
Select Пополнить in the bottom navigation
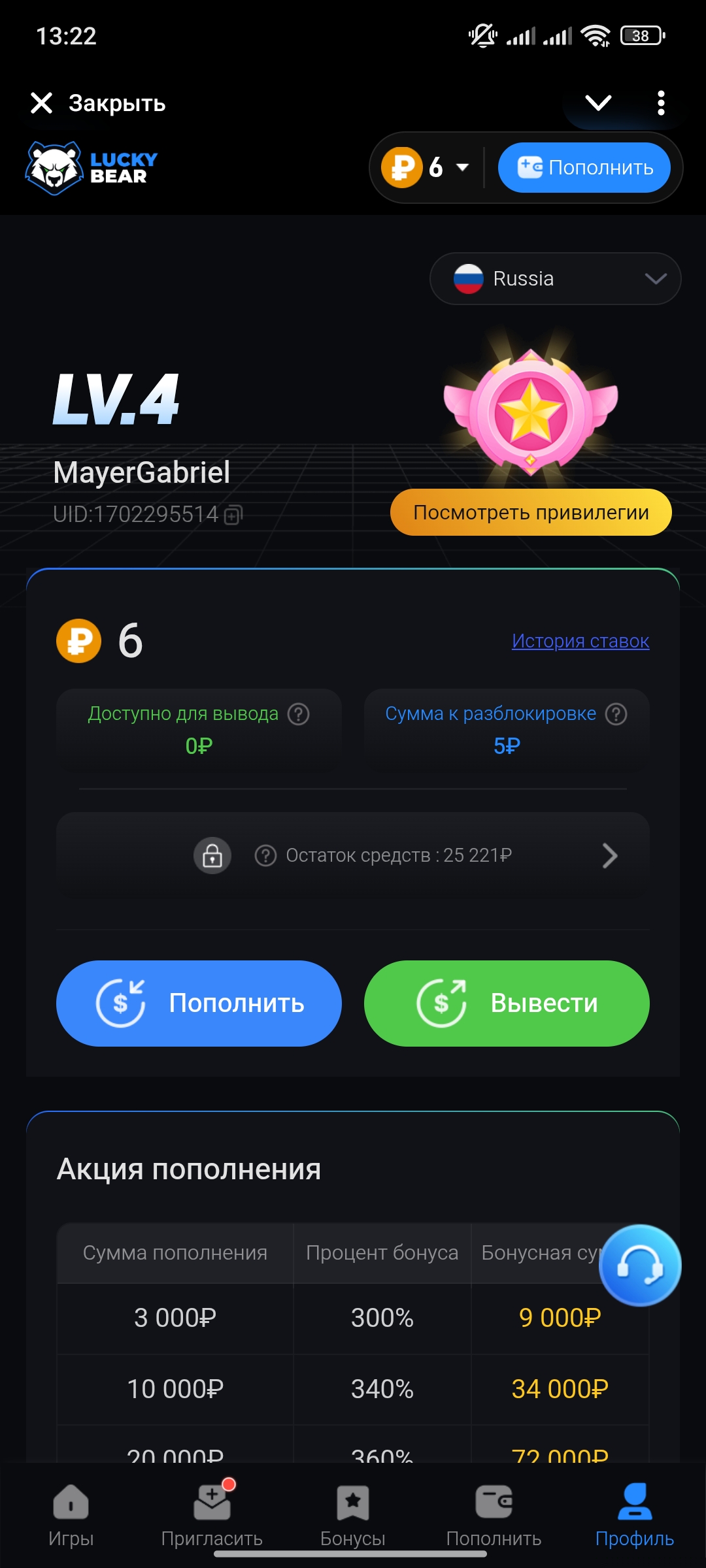494,1516
